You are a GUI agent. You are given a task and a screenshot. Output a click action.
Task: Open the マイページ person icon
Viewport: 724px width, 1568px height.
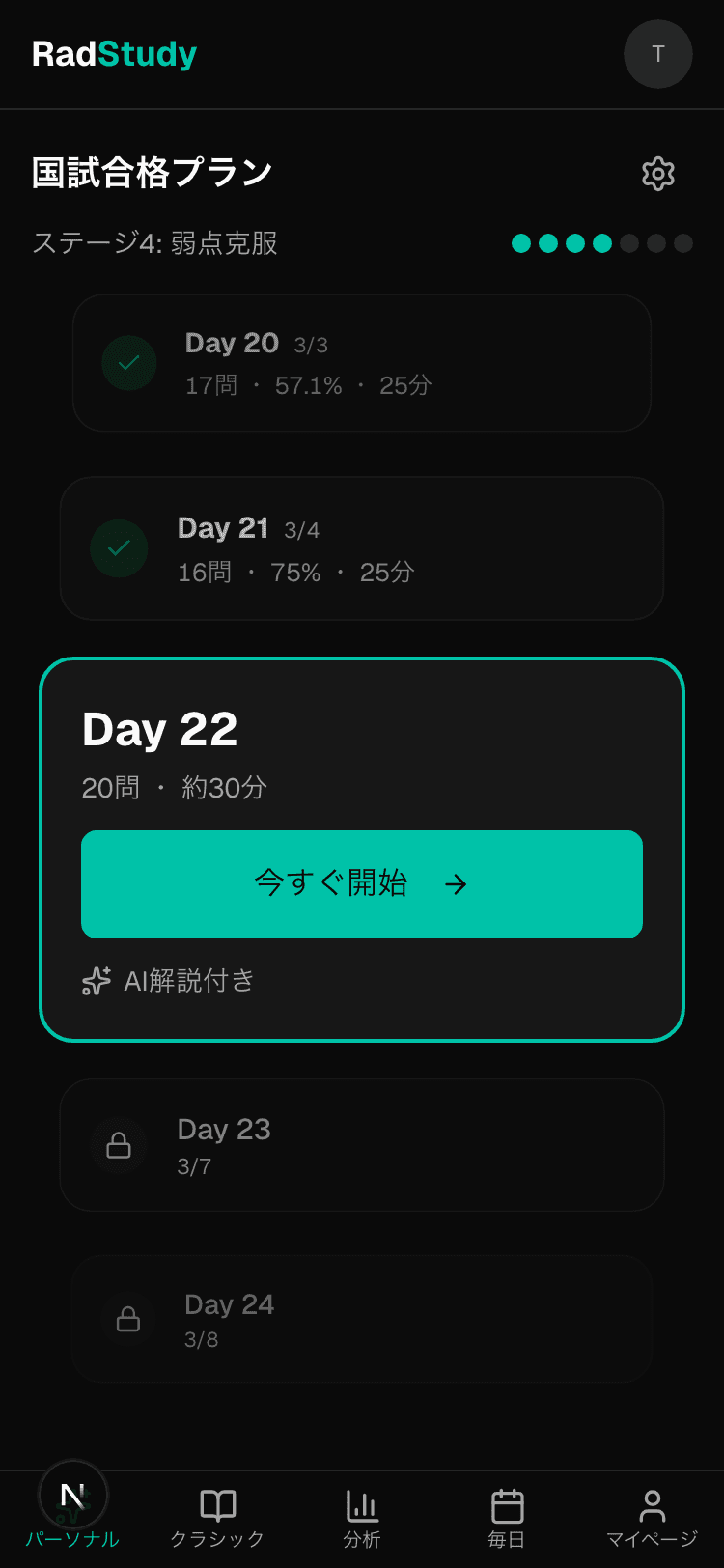point(651,1499)
